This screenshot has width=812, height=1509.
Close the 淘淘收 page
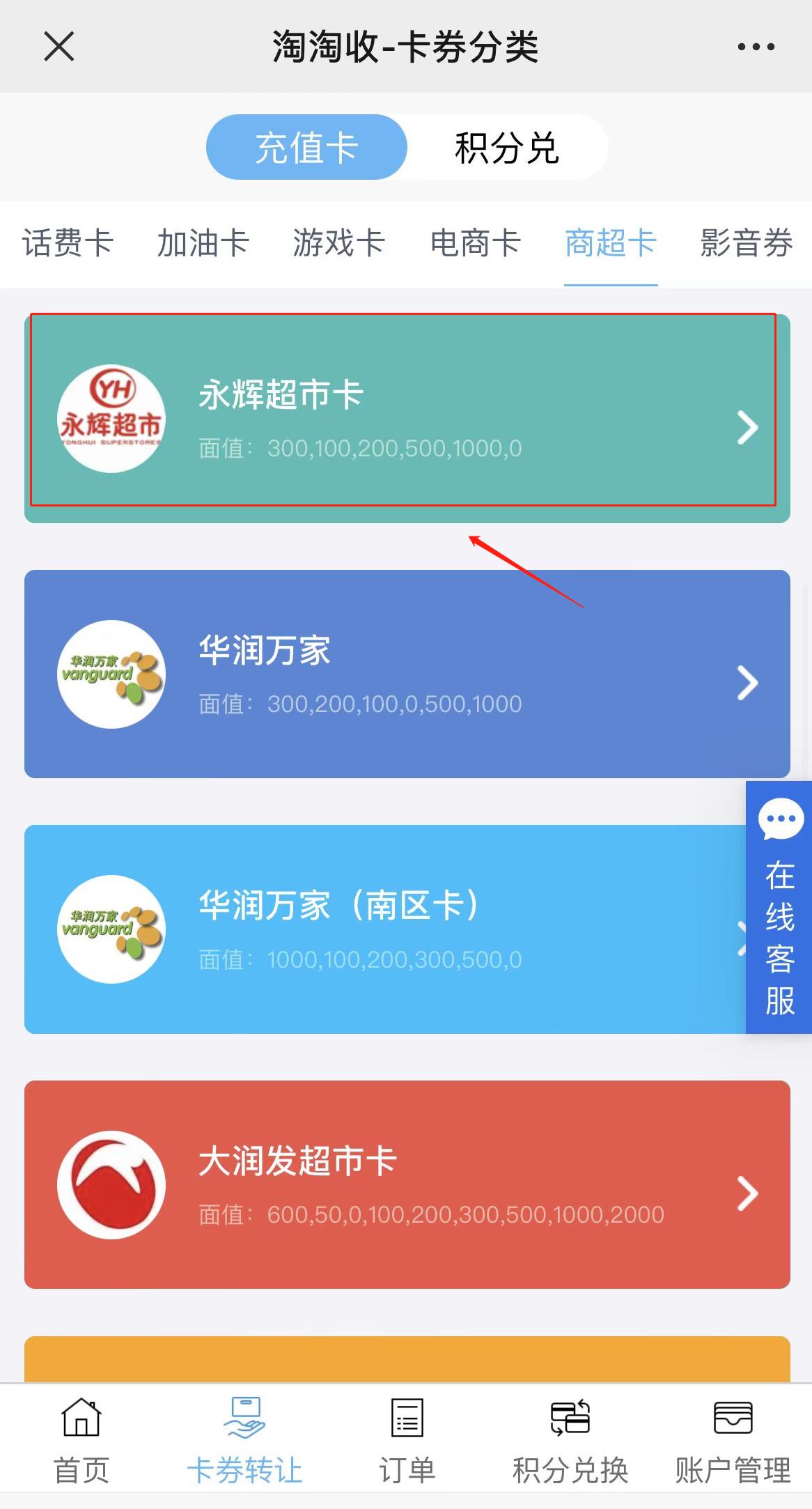coord(58,47)
